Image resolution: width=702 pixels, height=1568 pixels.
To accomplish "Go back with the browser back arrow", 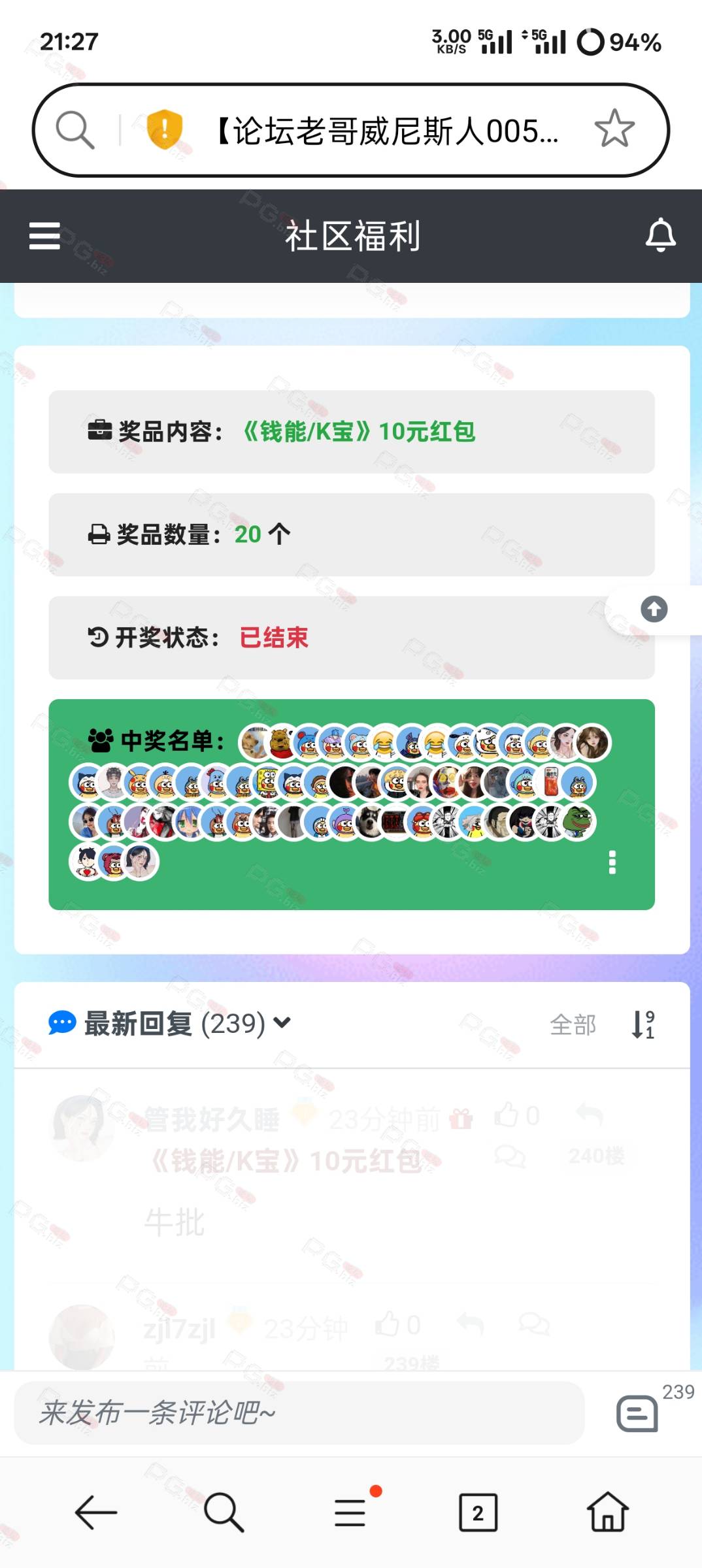I will tap(95, 1512).
